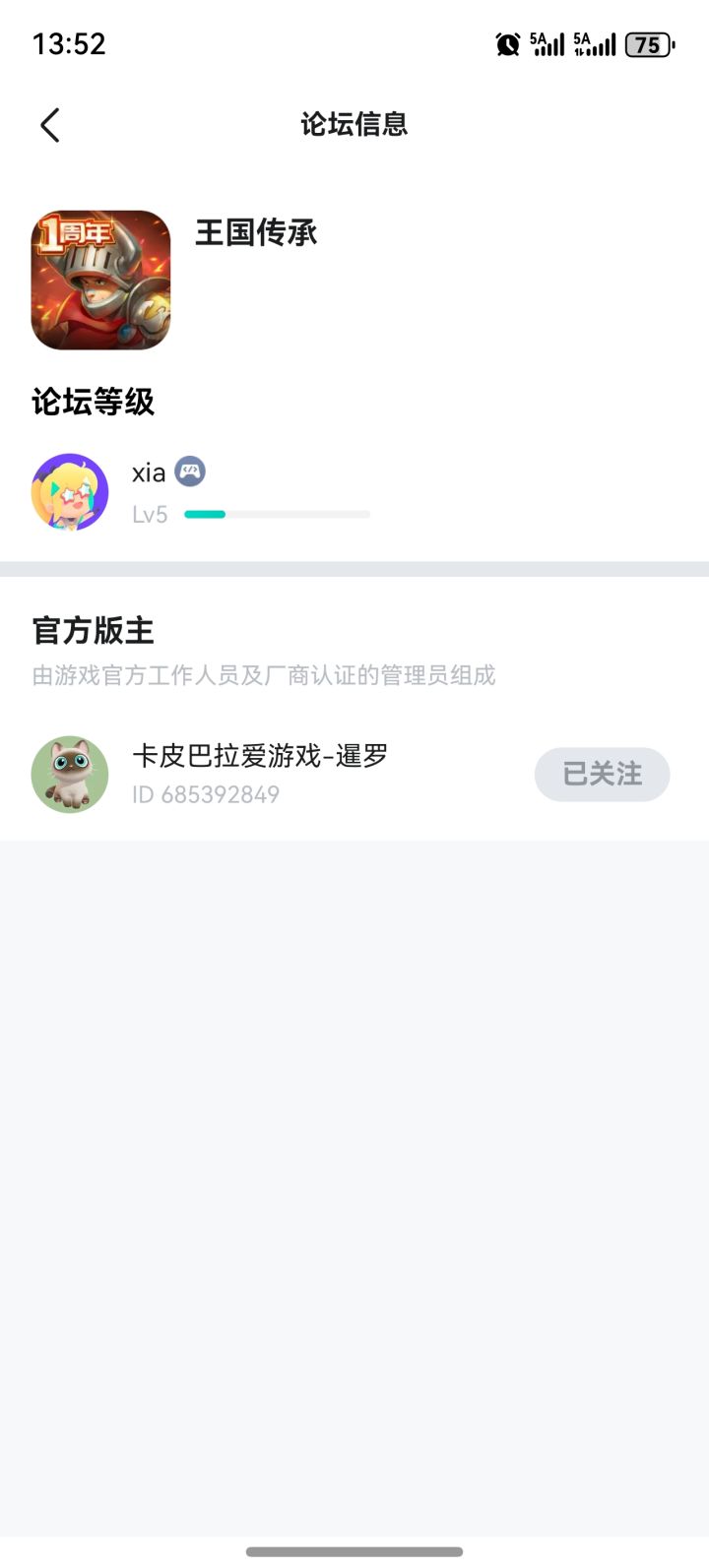This screenshot has height=1568, width=709.
Task: Toggle follow status via 已关注 button
Action: [602, 775]
